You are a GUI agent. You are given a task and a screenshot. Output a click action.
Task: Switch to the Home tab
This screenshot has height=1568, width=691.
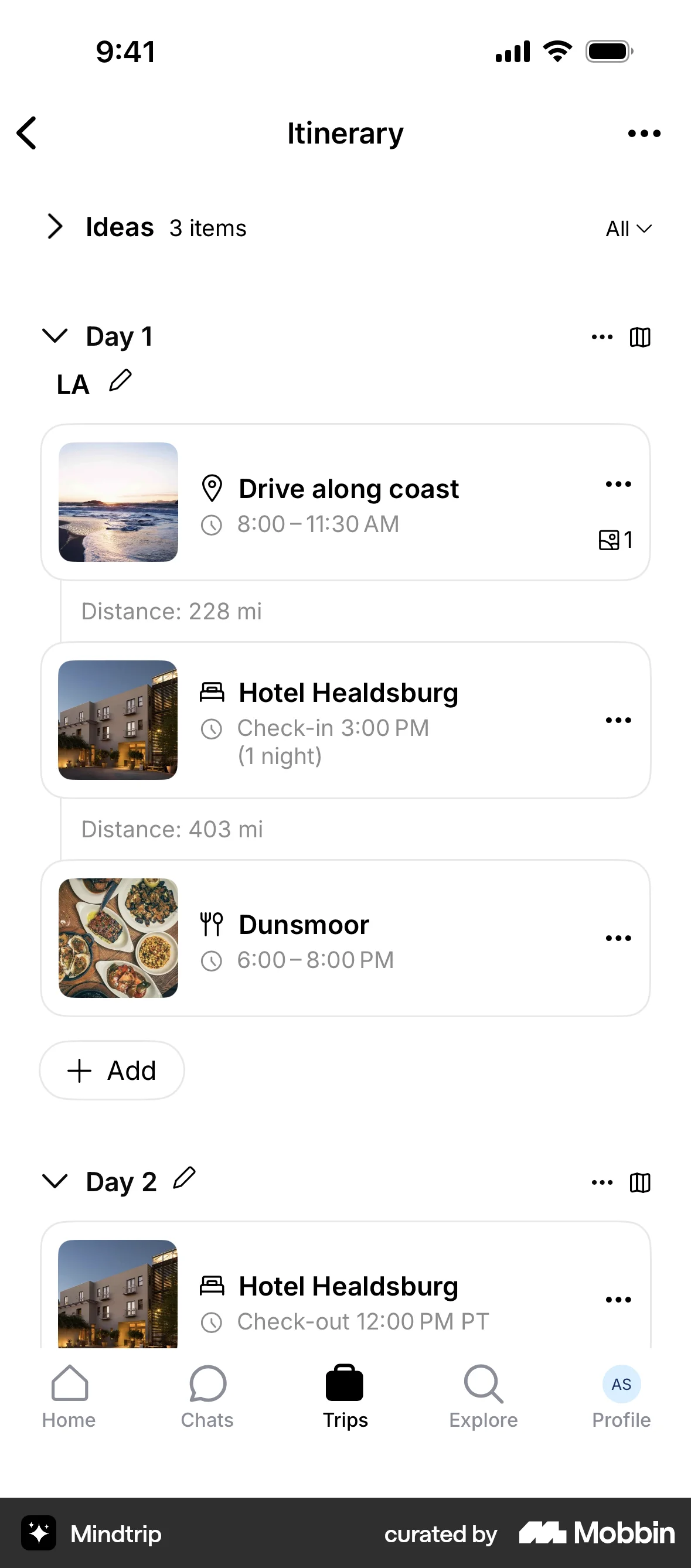point(69,1396)
